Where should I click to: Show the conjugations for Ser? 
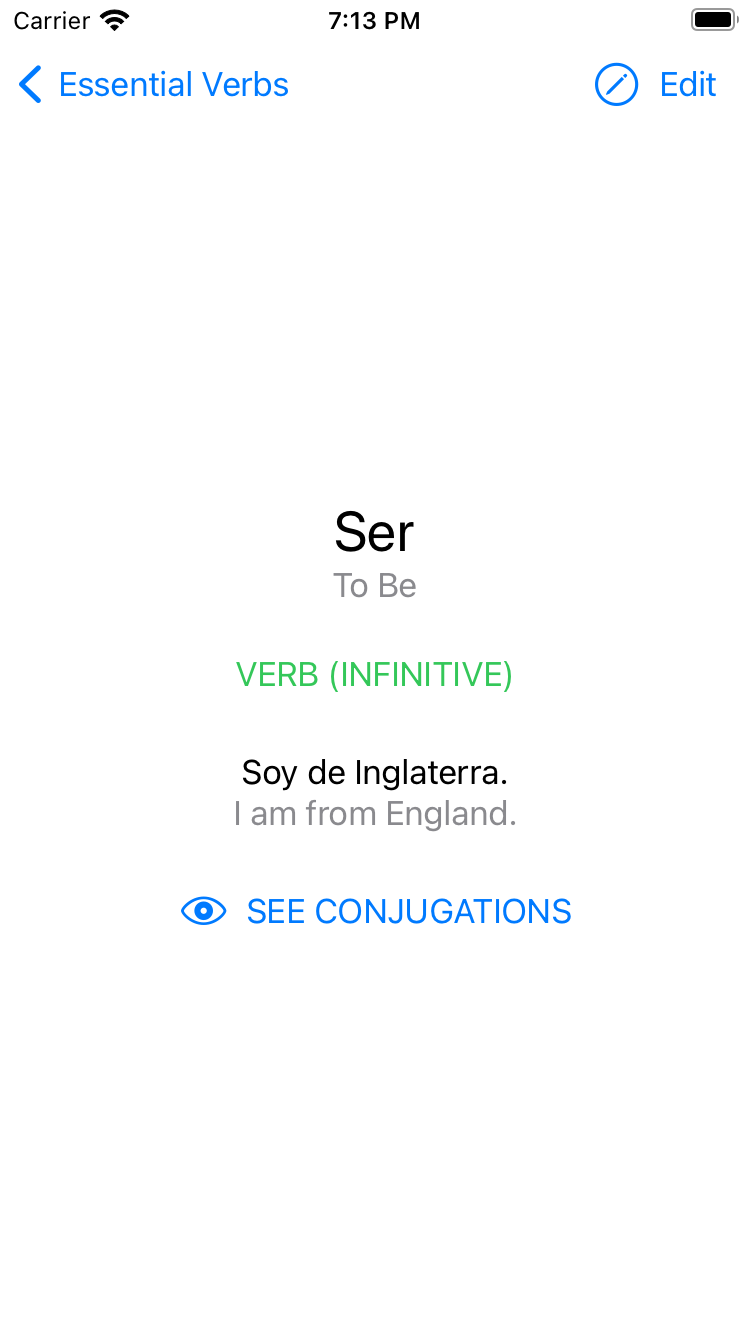(376, 911)
